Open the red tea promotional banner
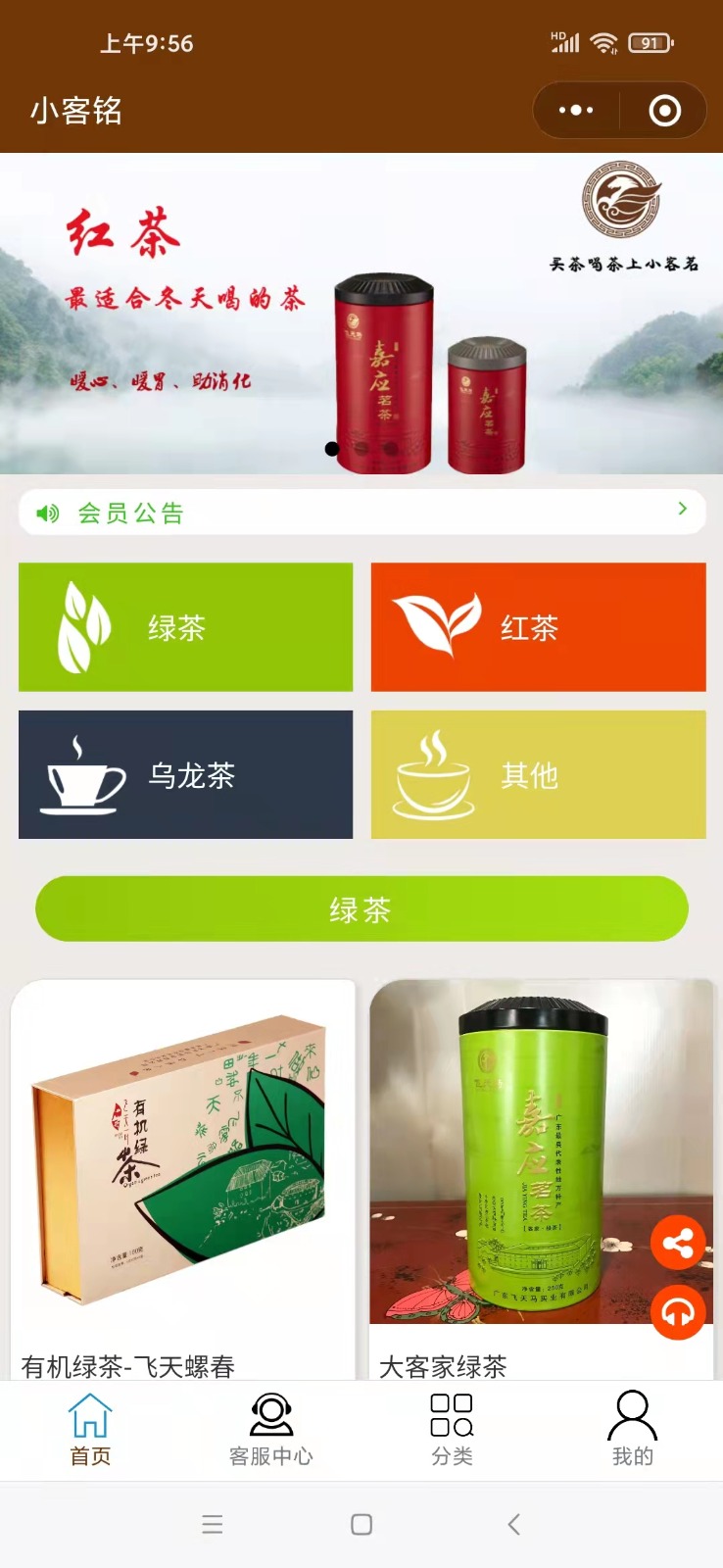Viewport: 723px width, 1568px height. pyautogui.click(x=361, y=314)
